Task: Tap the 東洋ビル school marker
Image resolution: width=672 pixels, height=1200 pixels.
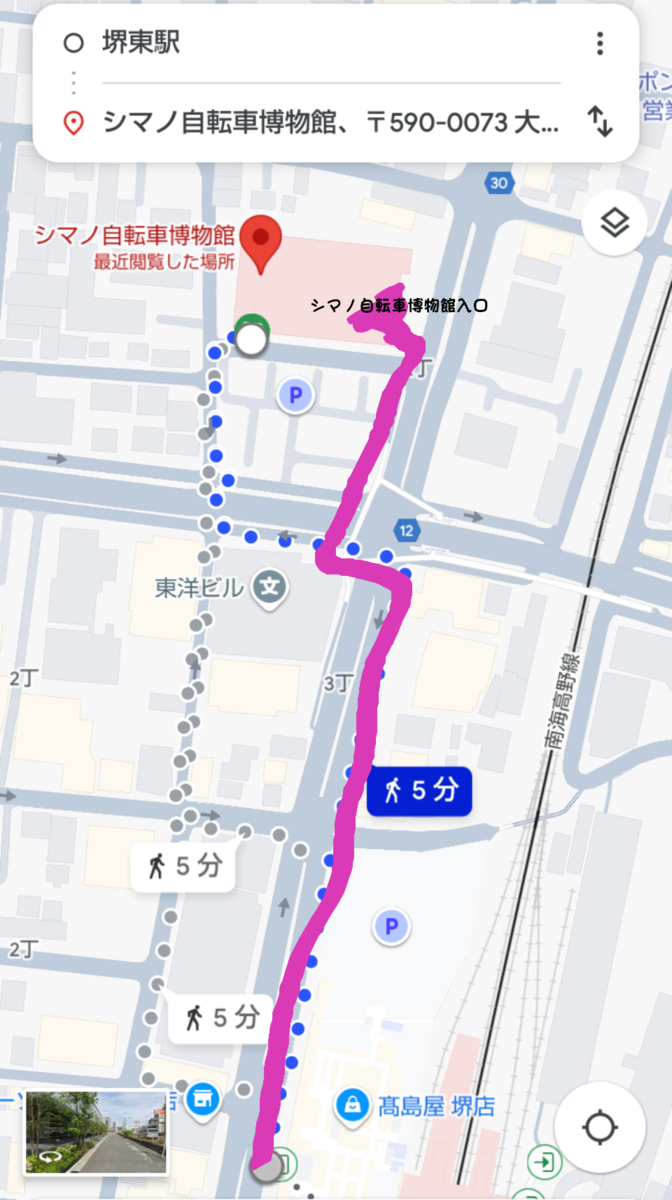Action: coord(268,588)
